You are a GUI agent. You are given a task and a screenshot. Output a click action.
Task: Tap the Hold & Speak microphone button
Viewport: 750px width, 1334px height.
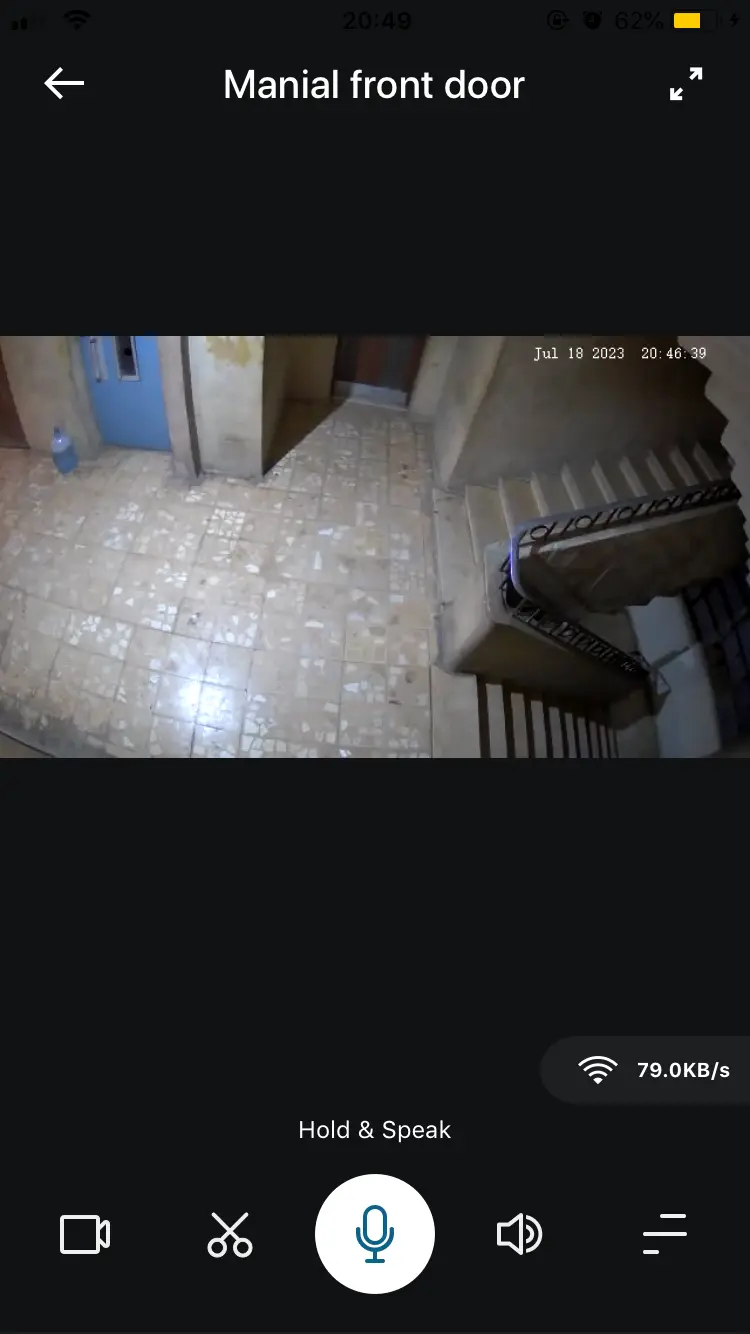point(375,1234)
